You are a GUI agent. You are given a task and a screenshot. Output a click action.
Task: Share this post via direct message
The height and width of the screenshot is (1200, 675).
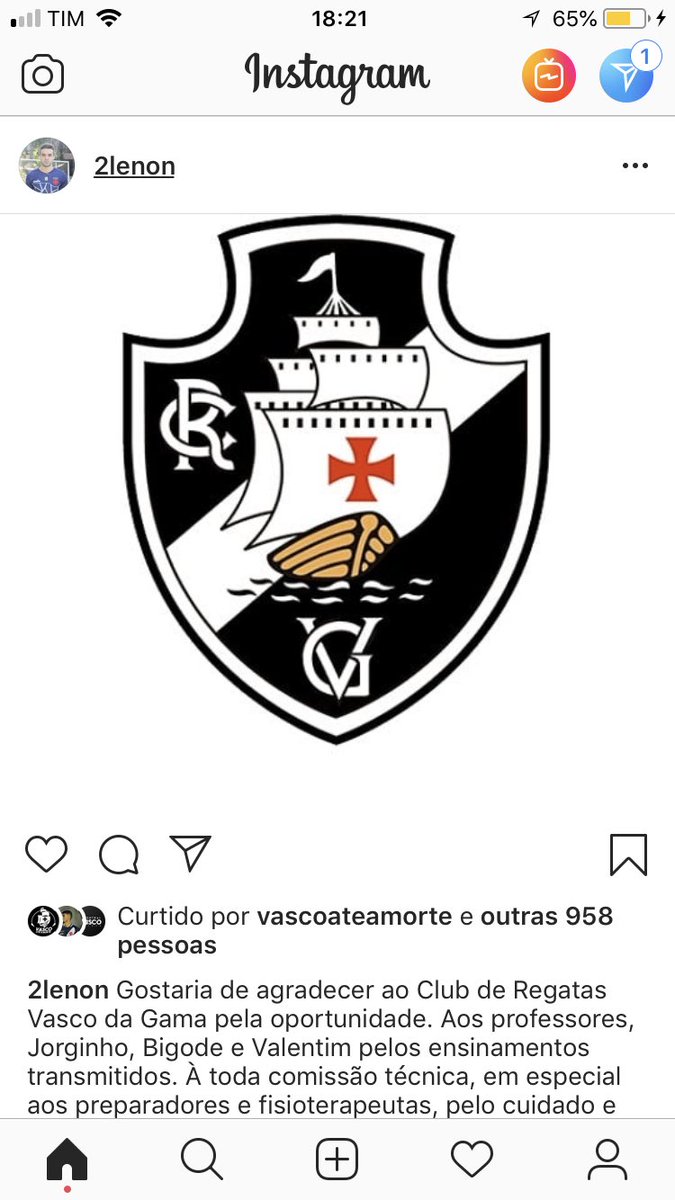click(x=190, y=853)
